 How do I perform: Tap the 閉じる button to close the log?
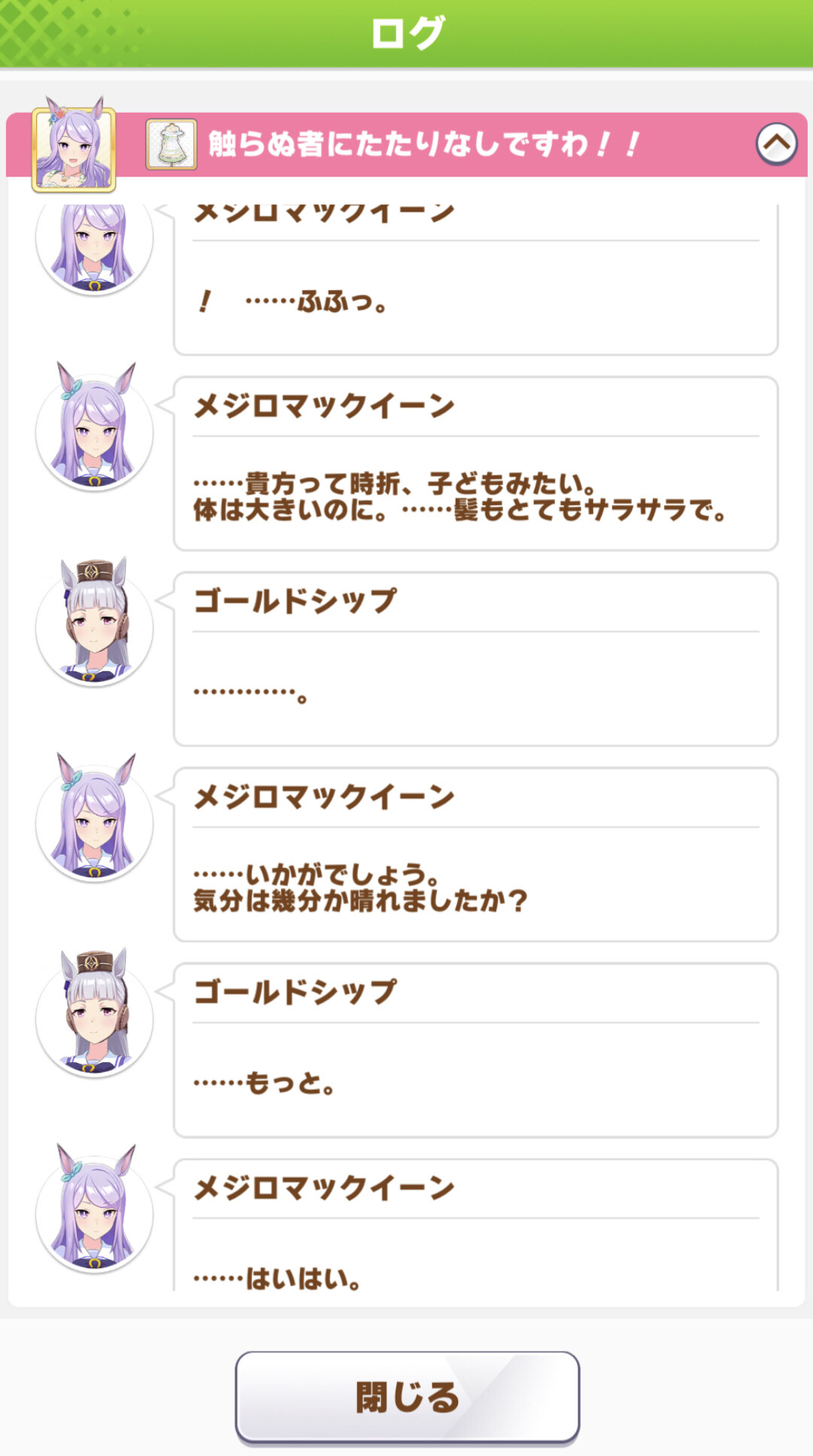coord(407,1397)
